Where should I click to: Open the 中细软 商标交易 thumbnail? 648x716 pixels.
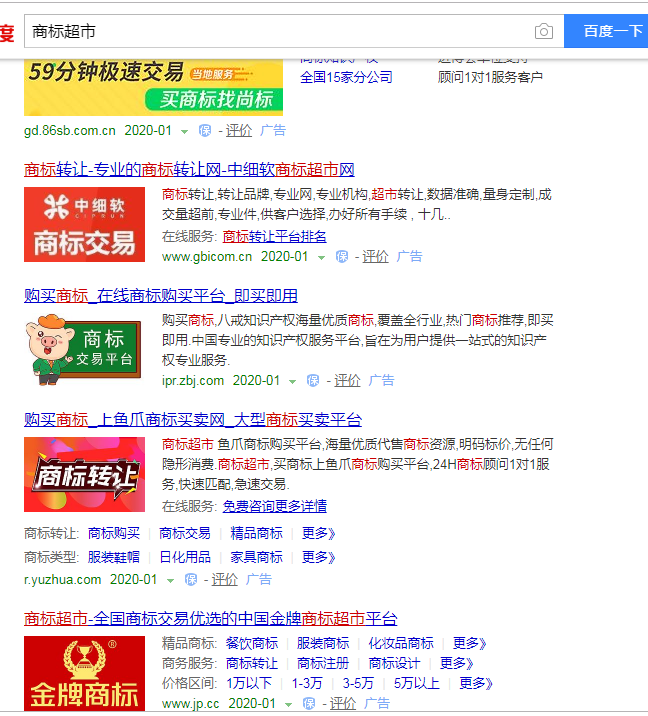(x=84, y=224)
